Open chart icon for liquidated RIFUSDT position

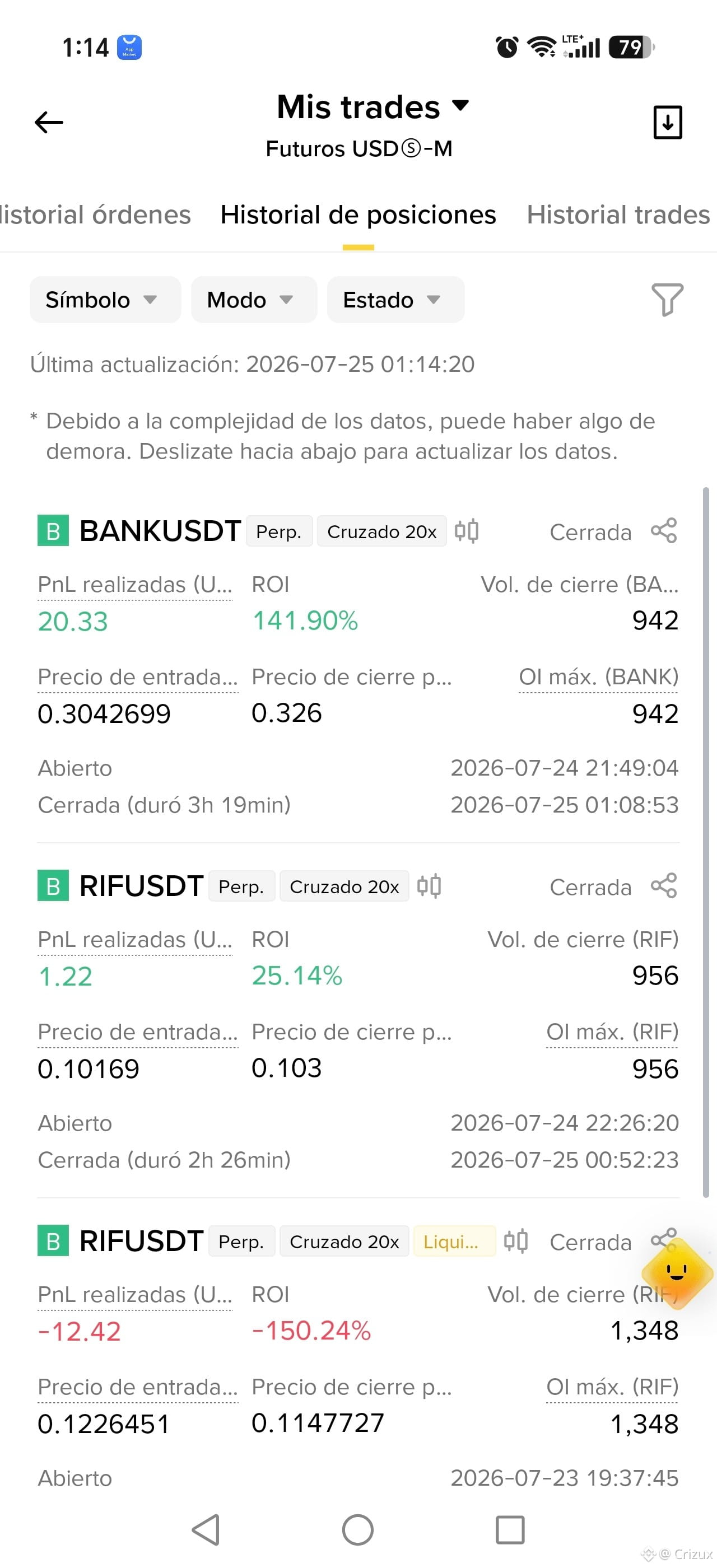pos(515,1240)
